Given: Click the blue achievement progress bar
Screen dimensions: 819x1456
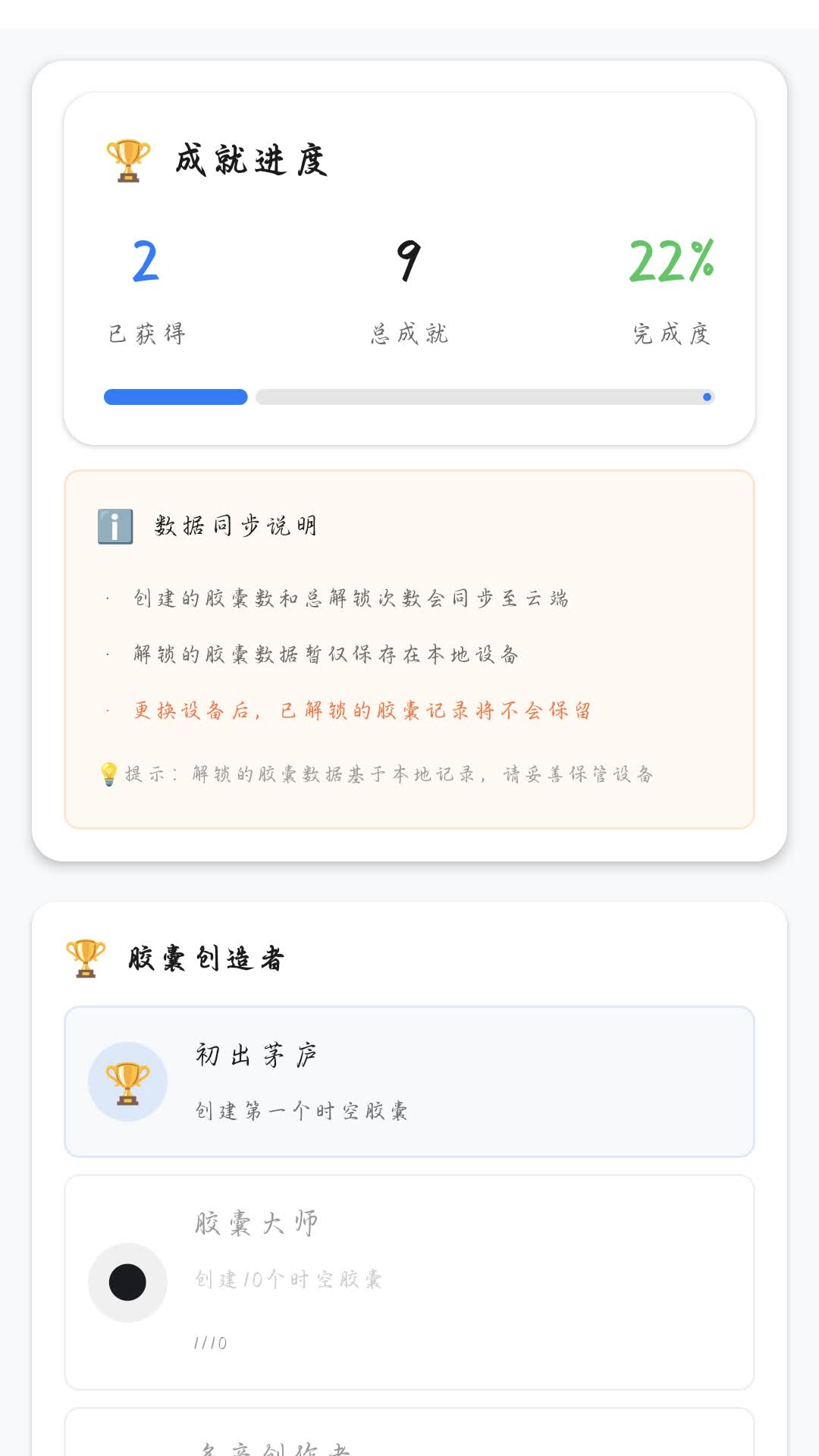Looking at the screenshot, I should (174, 397).
